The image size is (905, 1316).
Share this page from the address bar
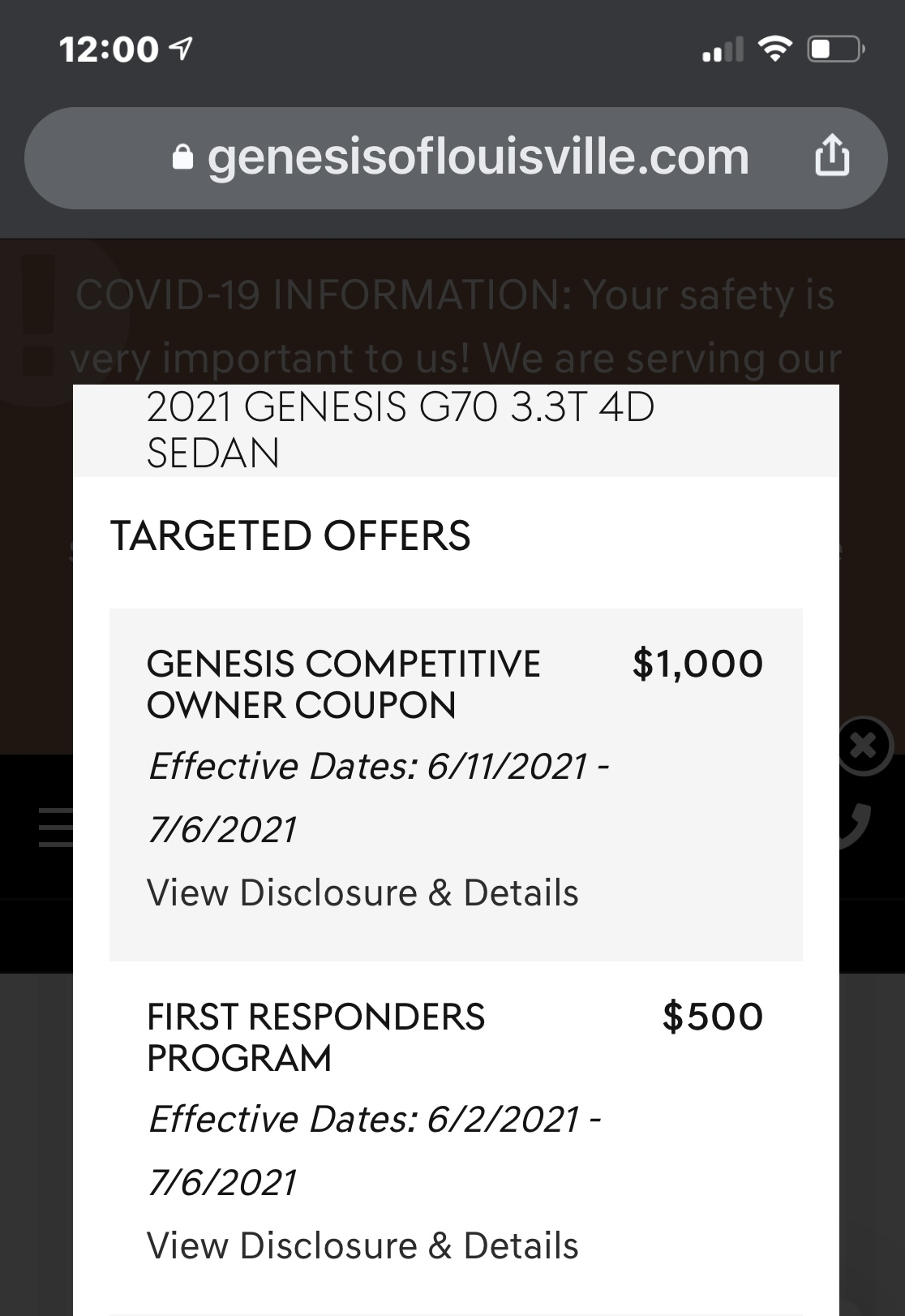pos(831,157)
